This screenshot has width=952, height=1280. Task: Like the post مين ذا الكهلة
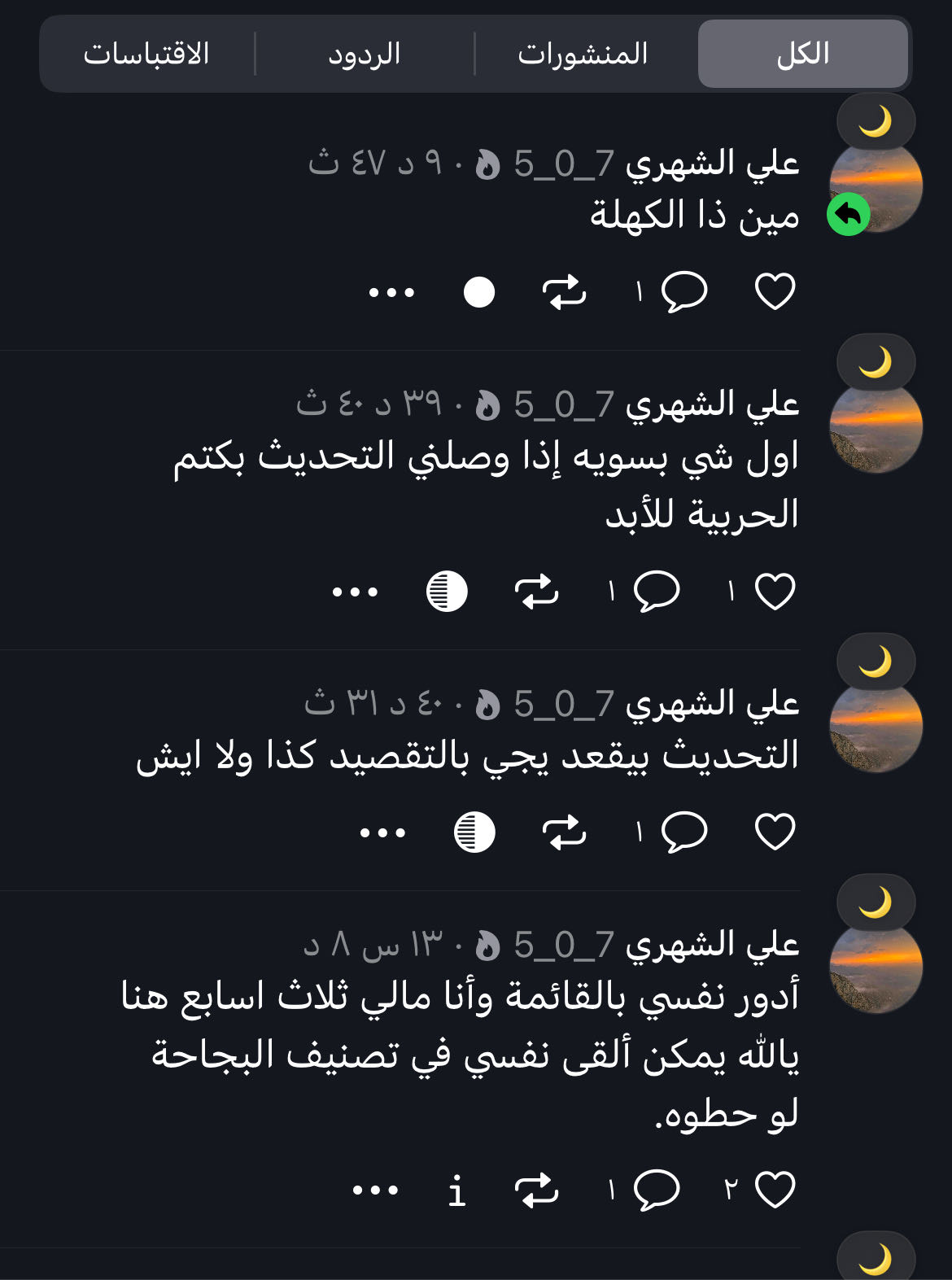pos(775,292)
